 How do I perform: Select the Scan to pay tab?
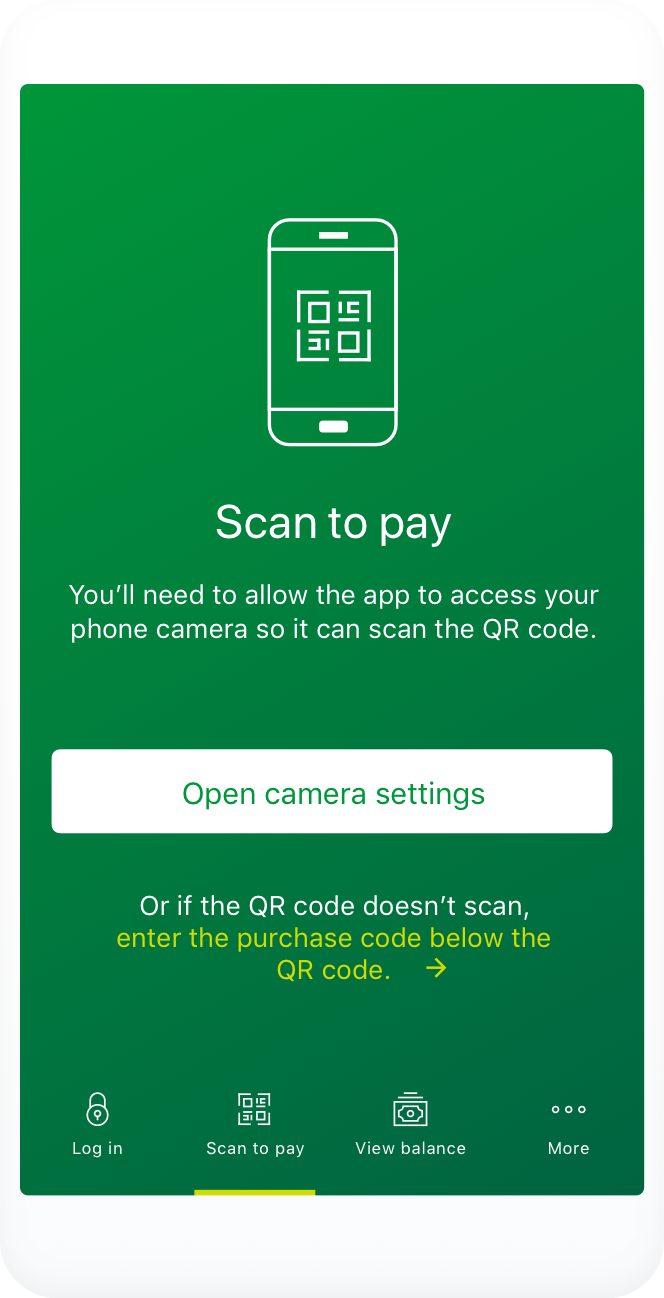tap(254, 1124)
